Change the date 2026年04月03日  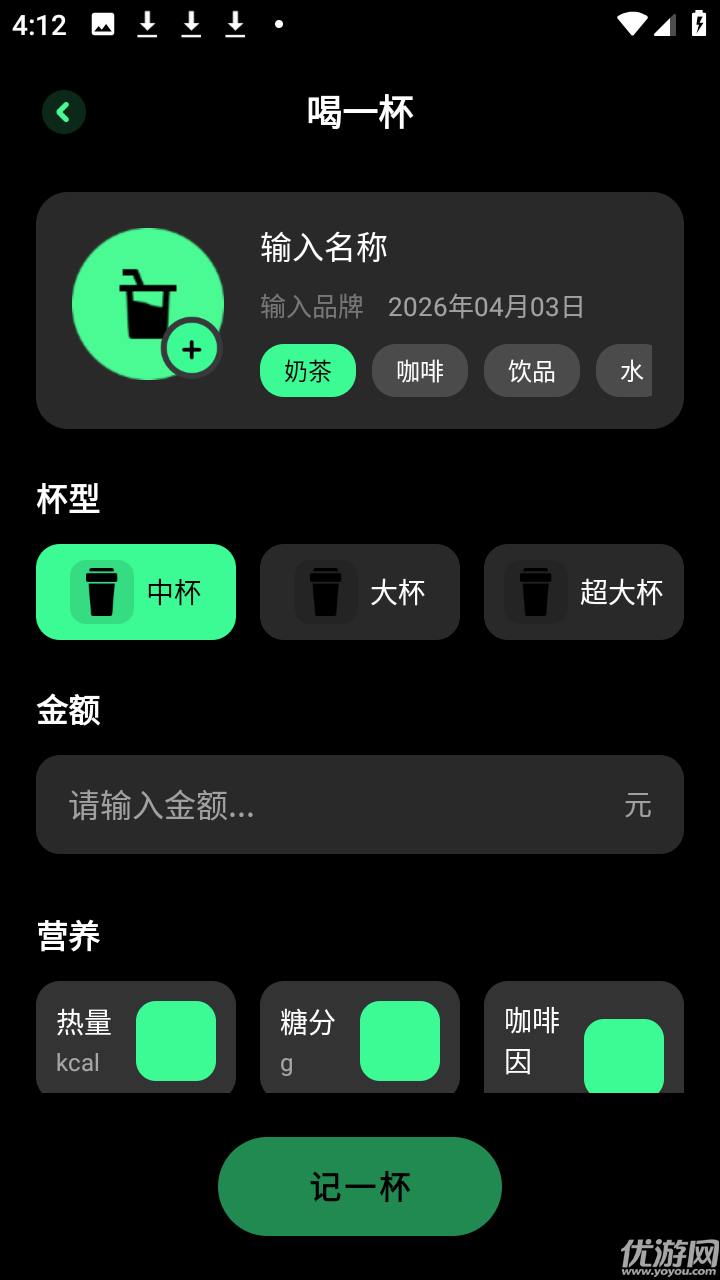[486, 306]
